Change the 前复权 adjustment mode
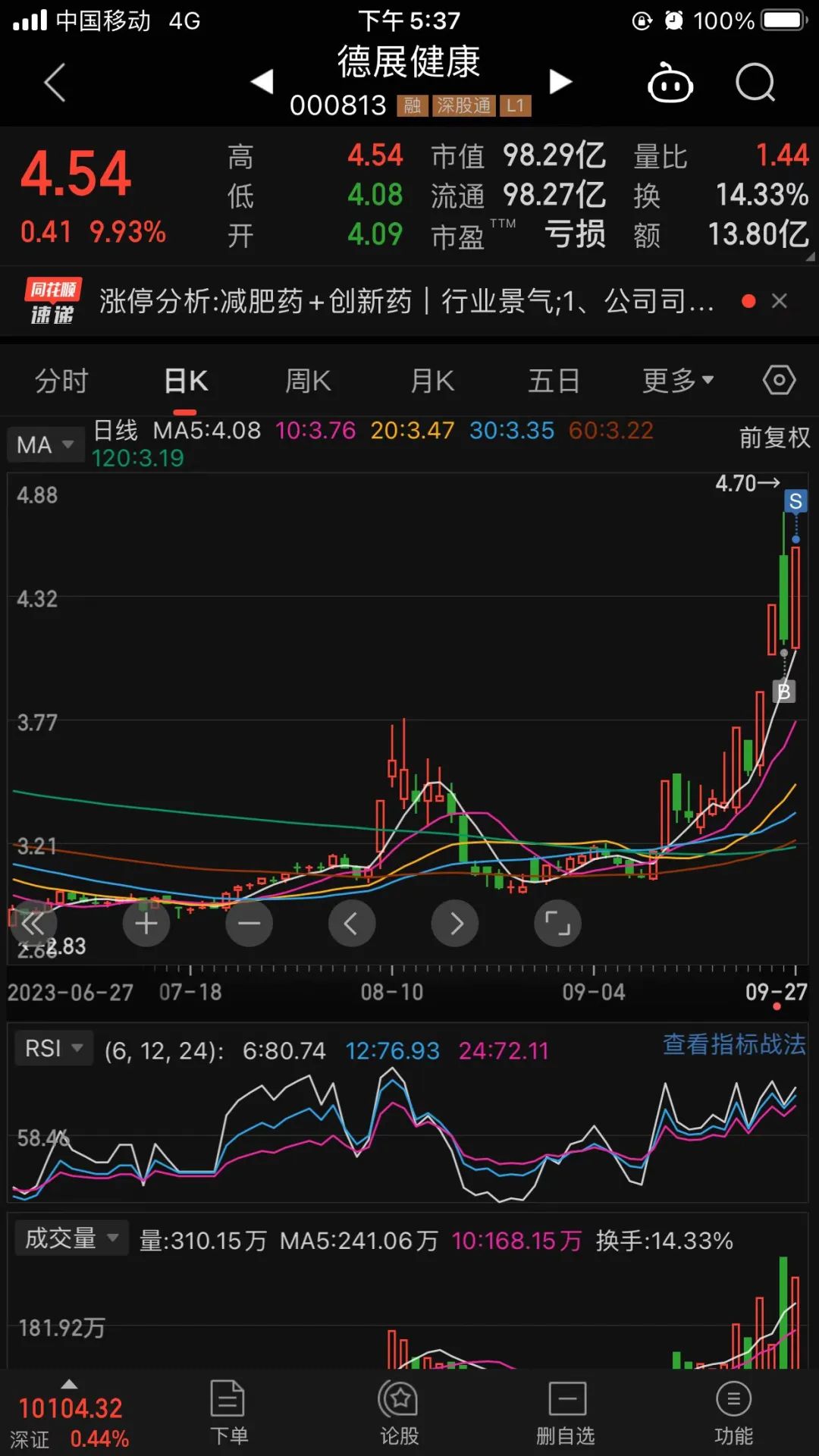 (773, 438)
